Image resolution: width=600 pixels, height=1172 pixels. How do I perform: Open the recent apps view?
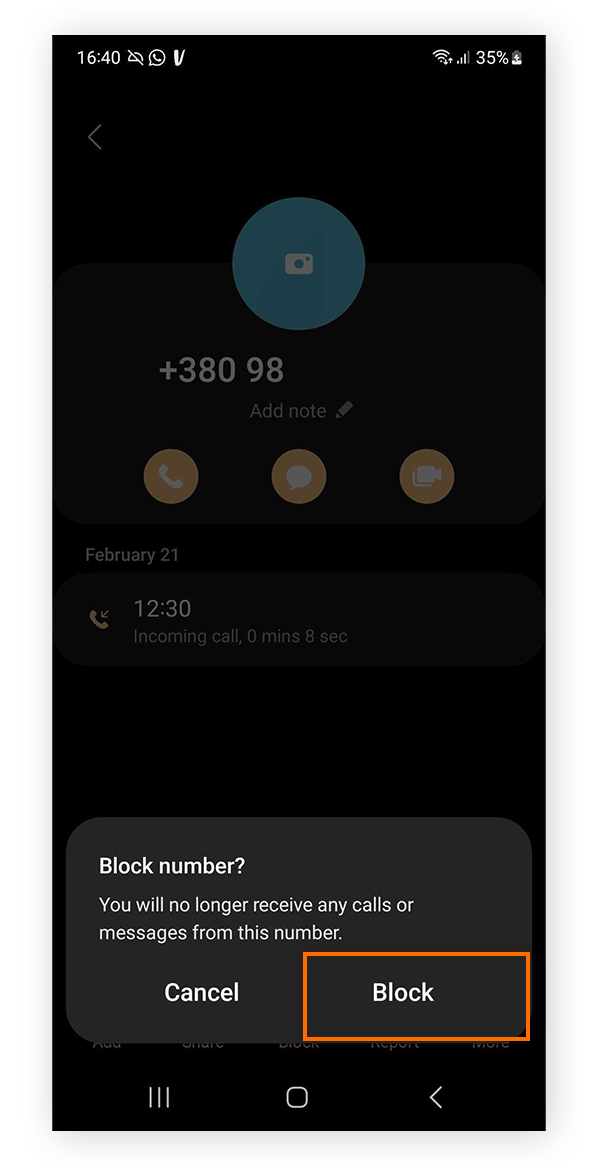pyautogui.click(x=159, y=1097)
